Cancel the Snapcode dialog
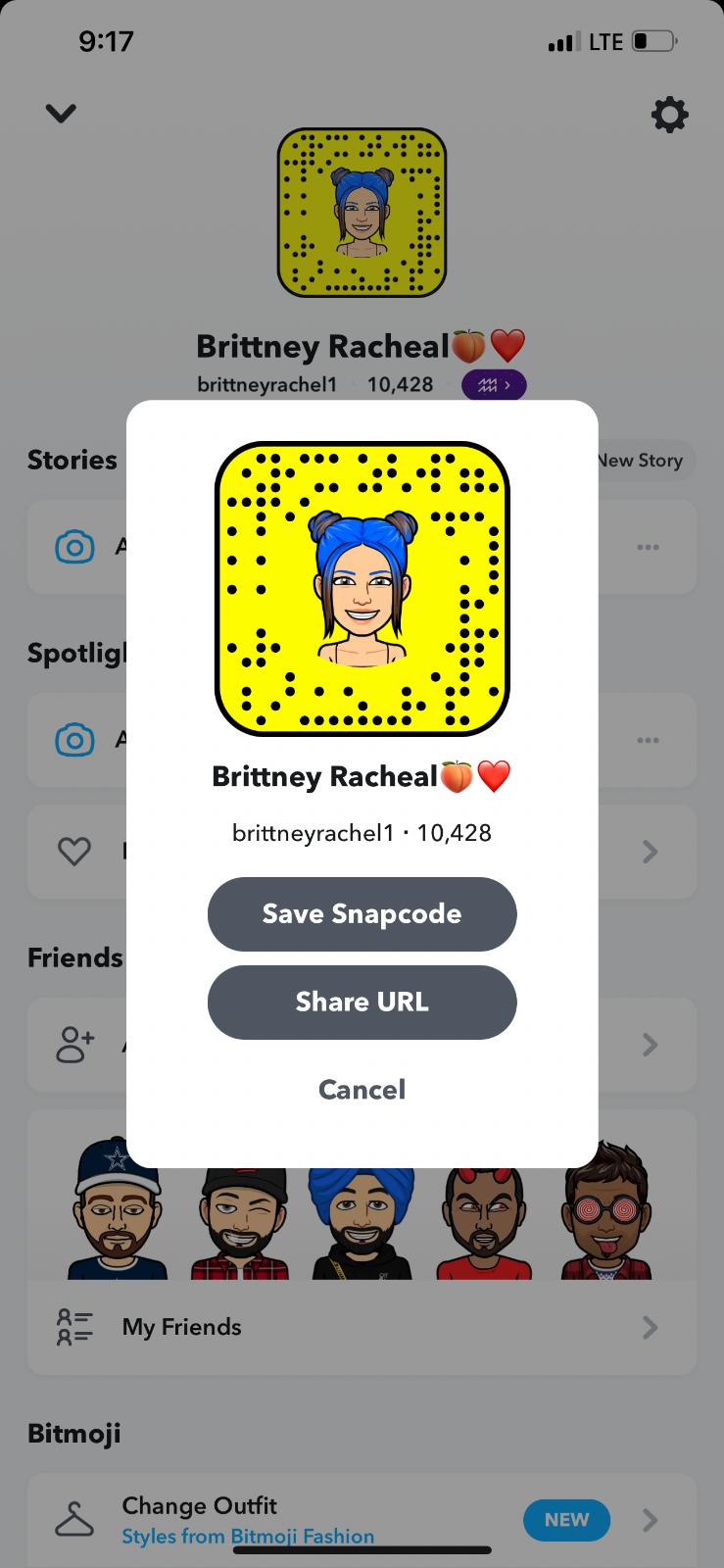This screenshot has width=724, height=1568. [x=362, y=1089]
